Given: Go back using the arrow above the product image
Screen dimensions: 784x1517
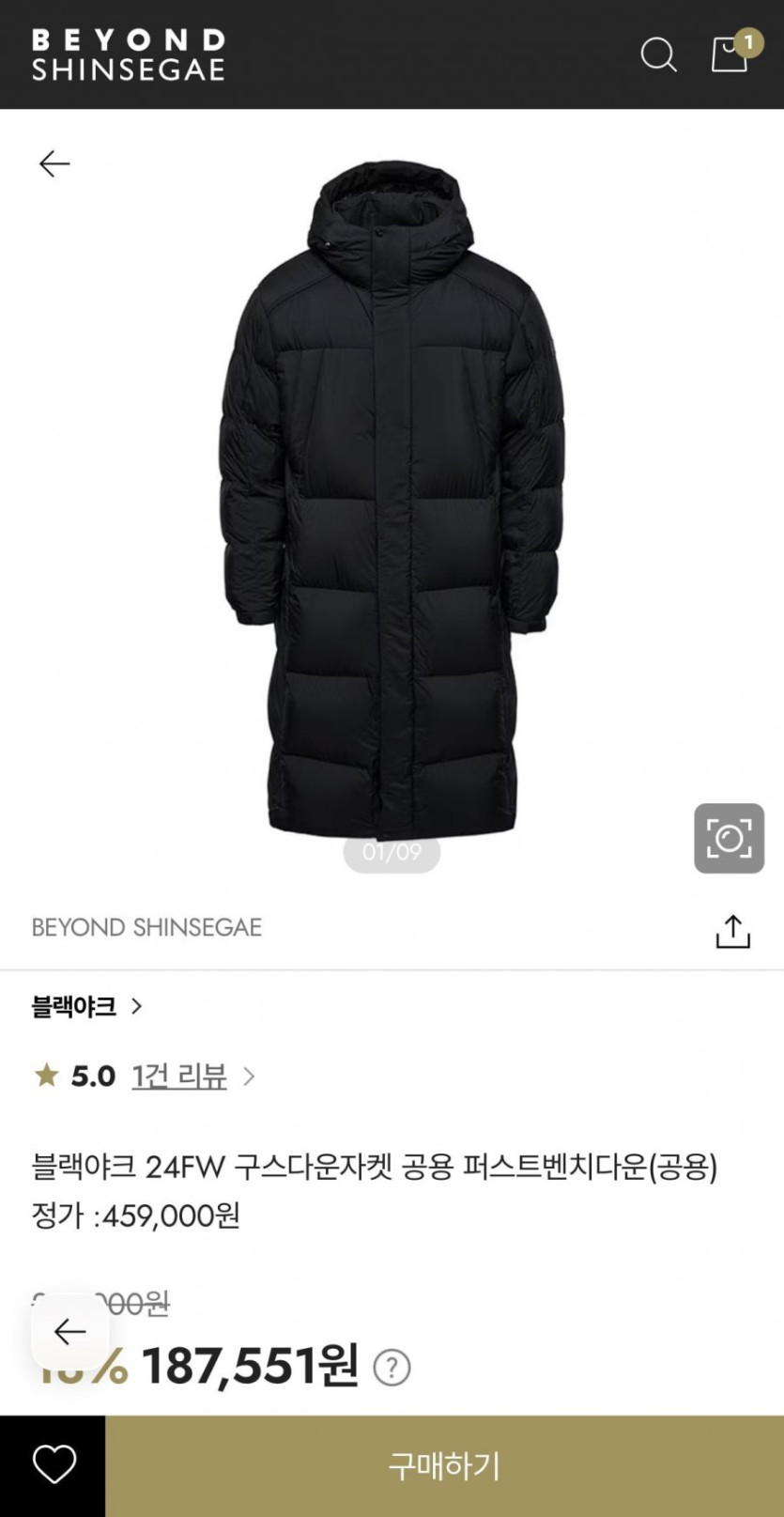Looking at the screenshot, I should 54,163.
